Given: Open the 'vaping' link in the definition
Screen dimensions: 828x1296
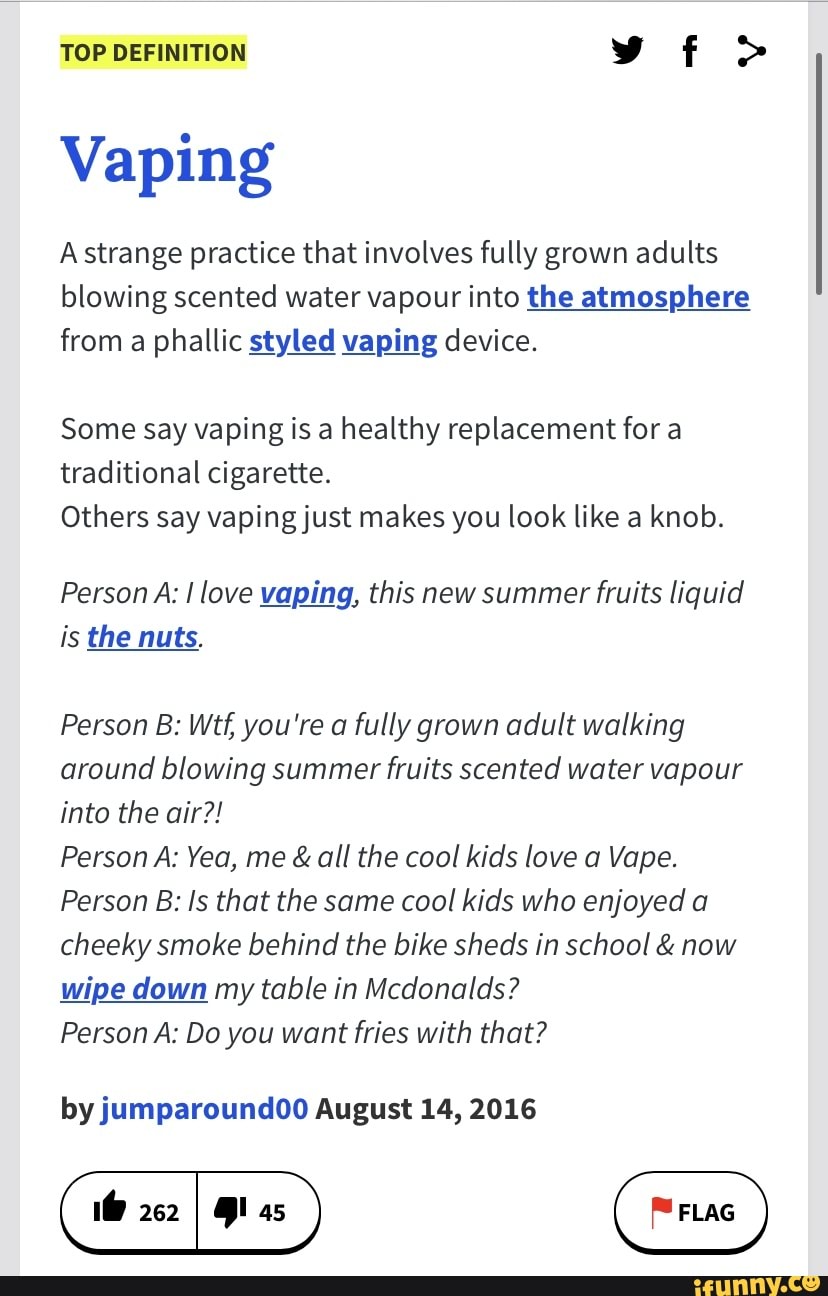Looking at the screenshot, I should pyautogui.click(x=390, y=340).
